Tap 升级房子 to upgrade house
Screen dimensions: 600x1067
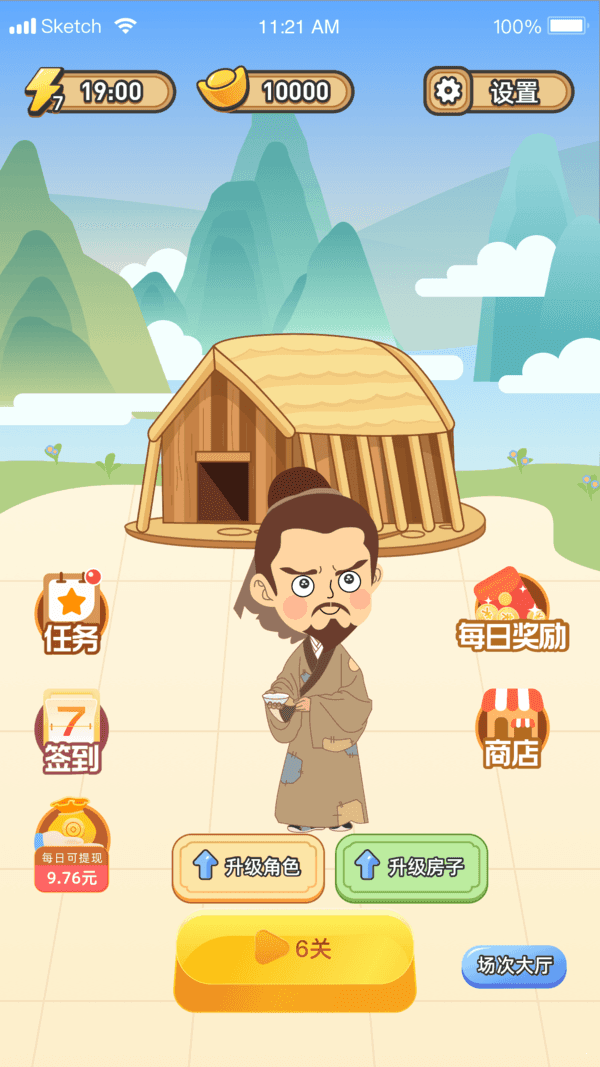click(x=411, y=867)
